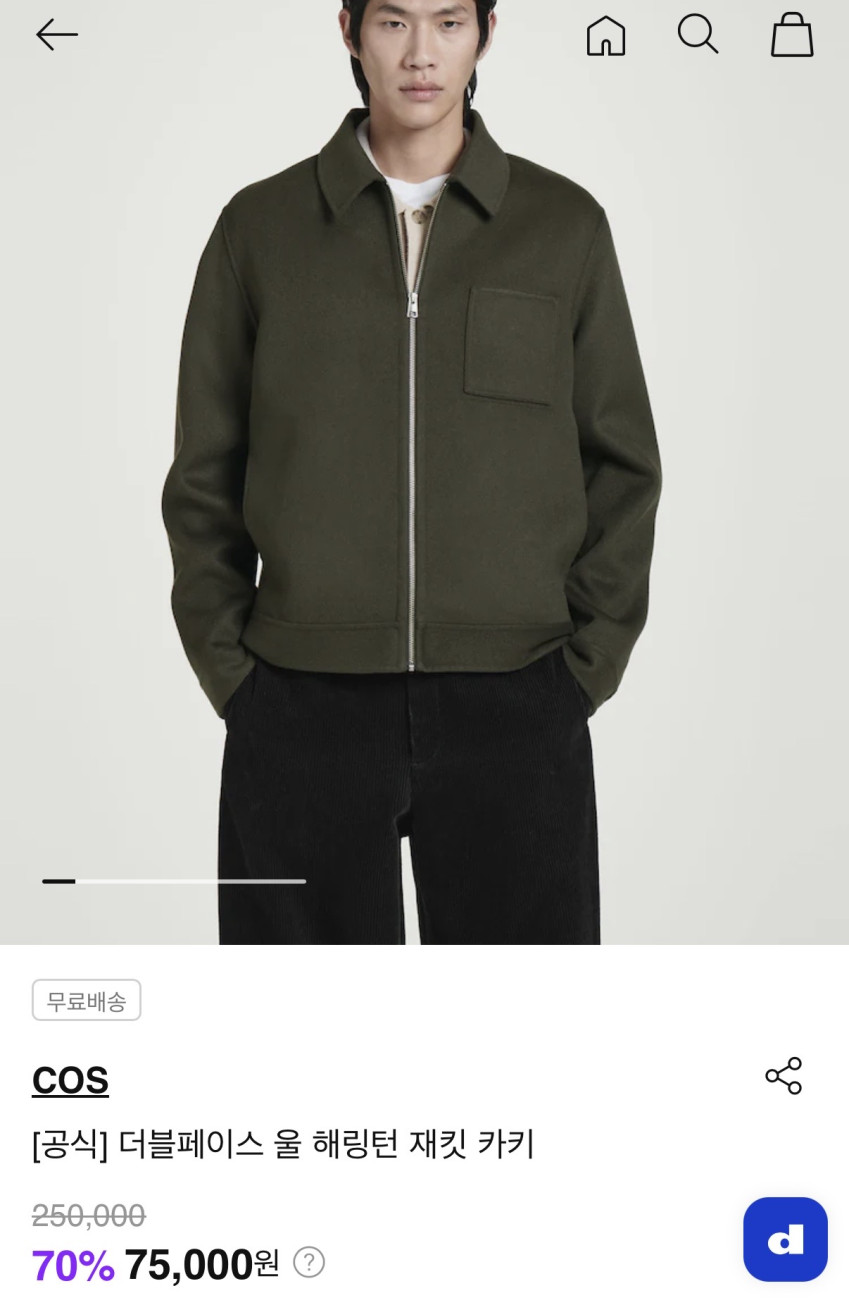The image size is (849, 1305).
Task: Share this product
Action: pyautogui.click(x=783, y=1076)
